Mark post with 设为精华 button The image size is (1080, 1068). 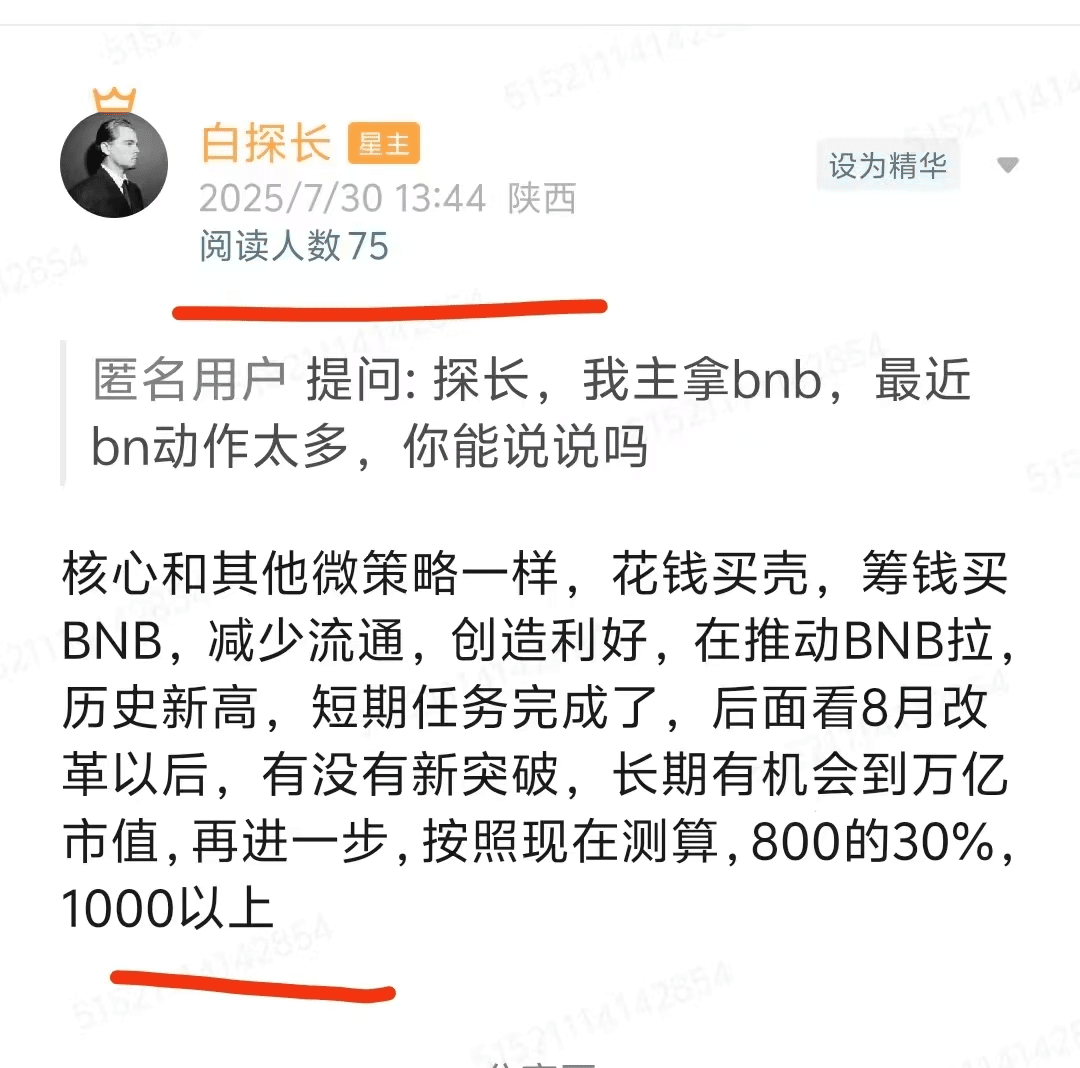(x=887, y=166)
